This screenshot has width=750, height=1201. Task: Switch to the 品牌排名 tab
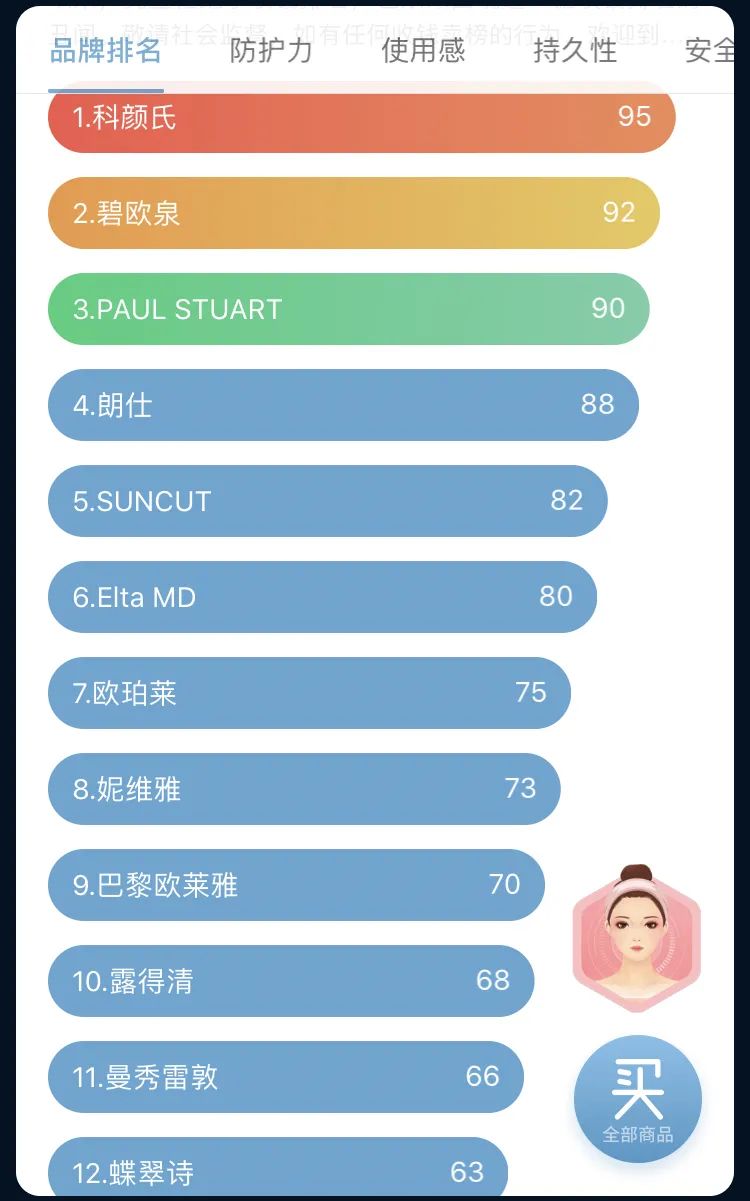click(106, 52)
